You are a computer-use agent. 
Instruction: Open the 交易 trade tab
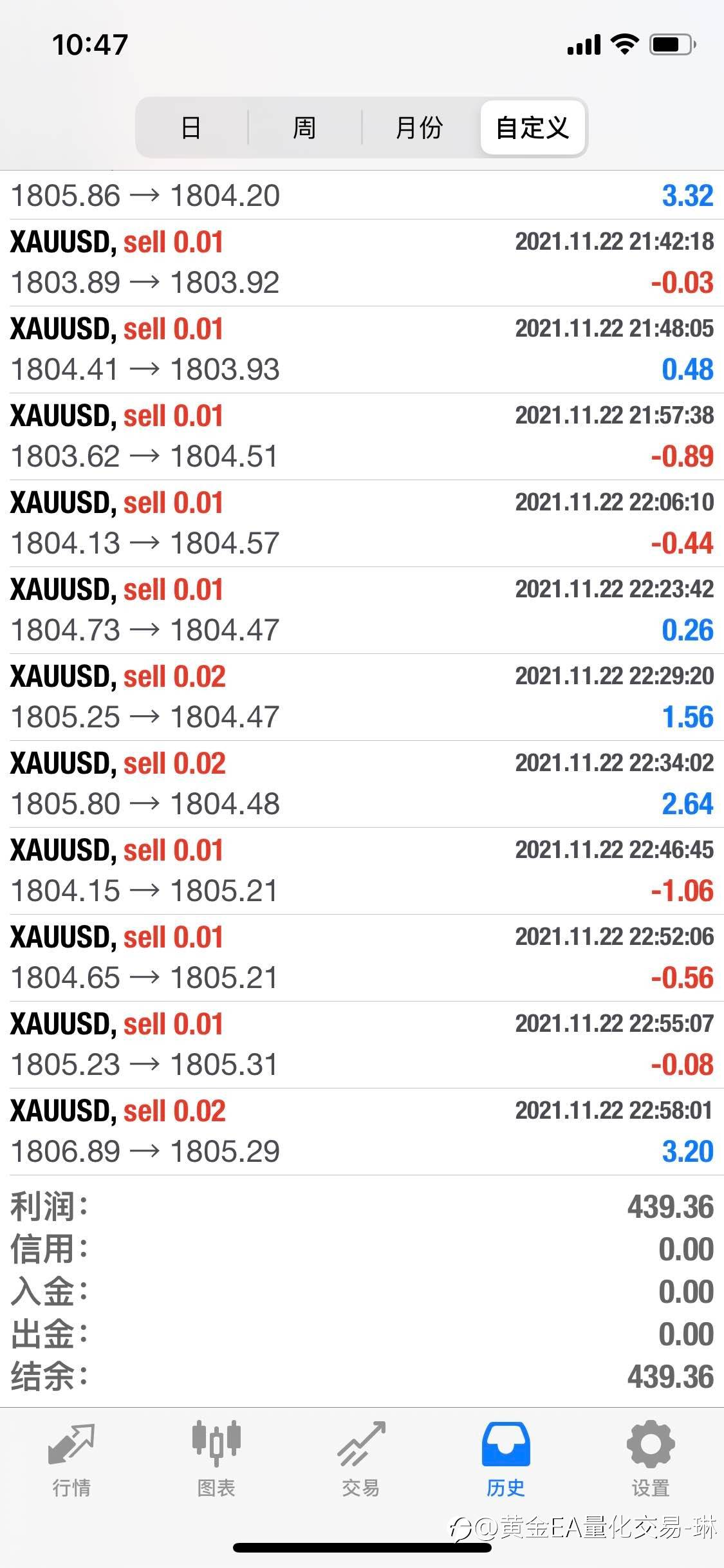pos(361,1459)
